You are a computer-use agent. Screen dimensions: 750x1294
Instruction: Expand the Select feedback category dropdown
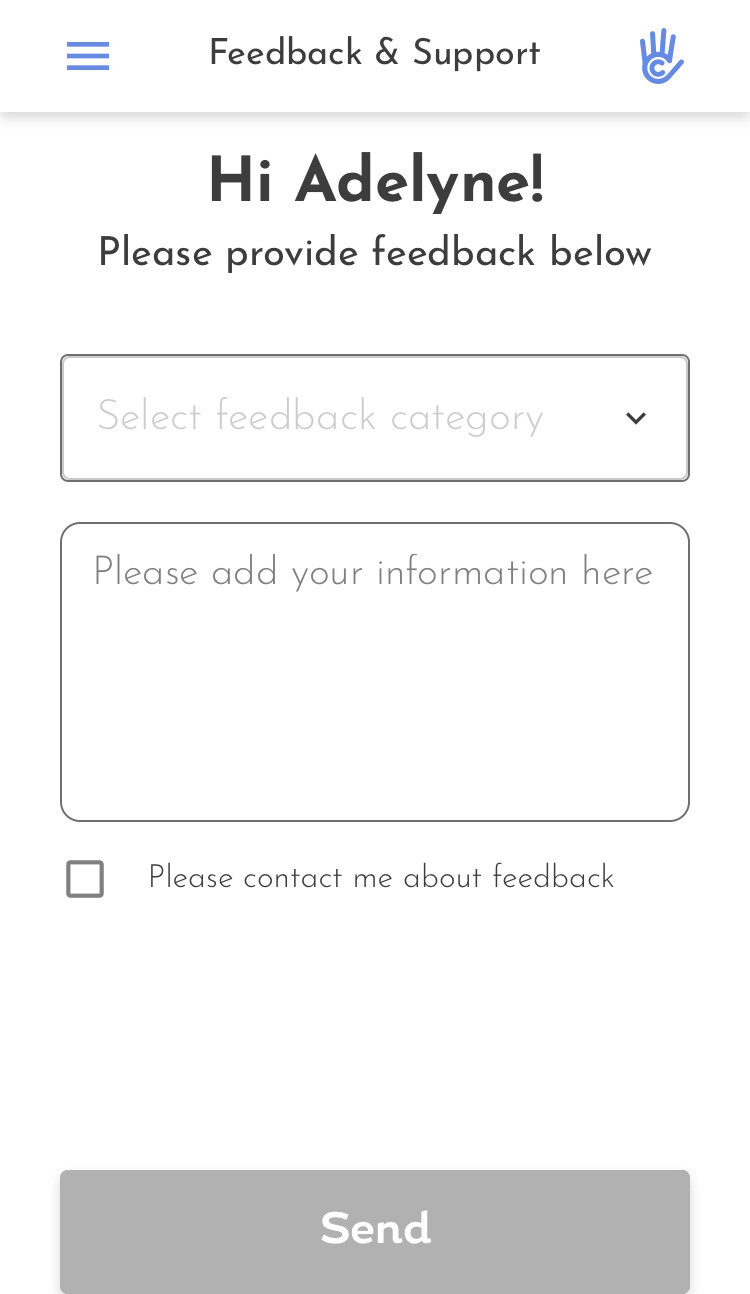pyautogui.click(x=375, y=418)
